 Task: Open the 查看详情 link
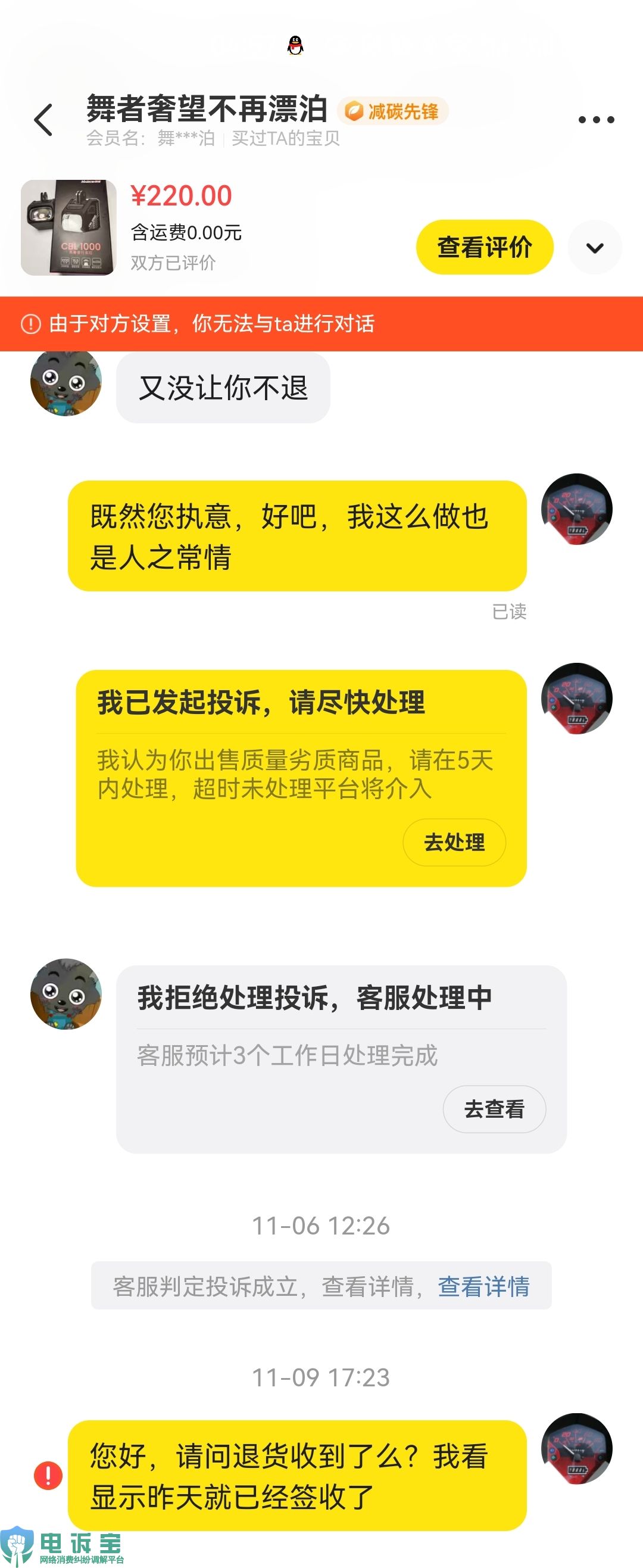[483, 1287]
